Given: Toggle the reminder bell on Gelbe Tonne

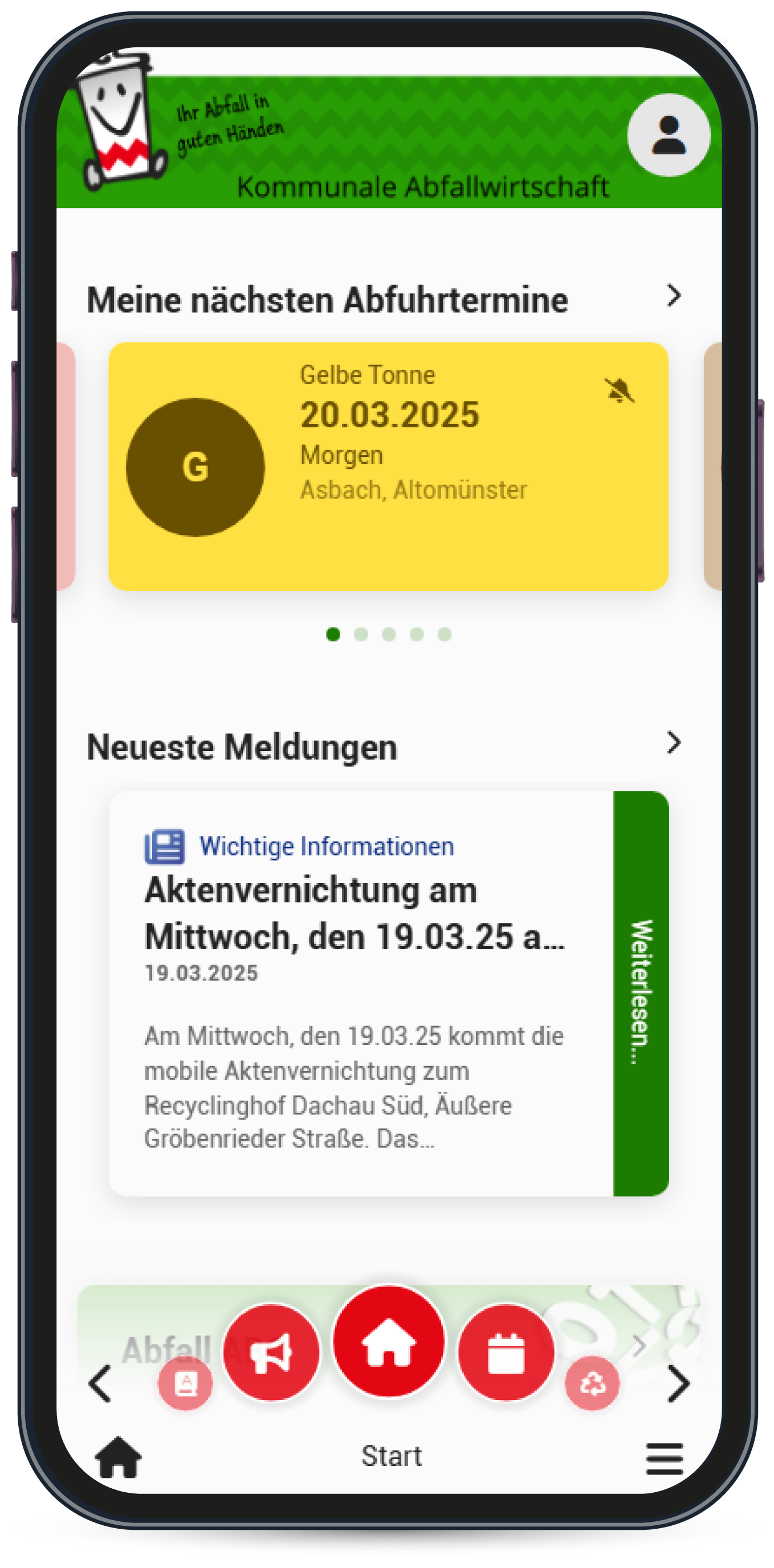Looking at the screenshot, I should 619,391.
